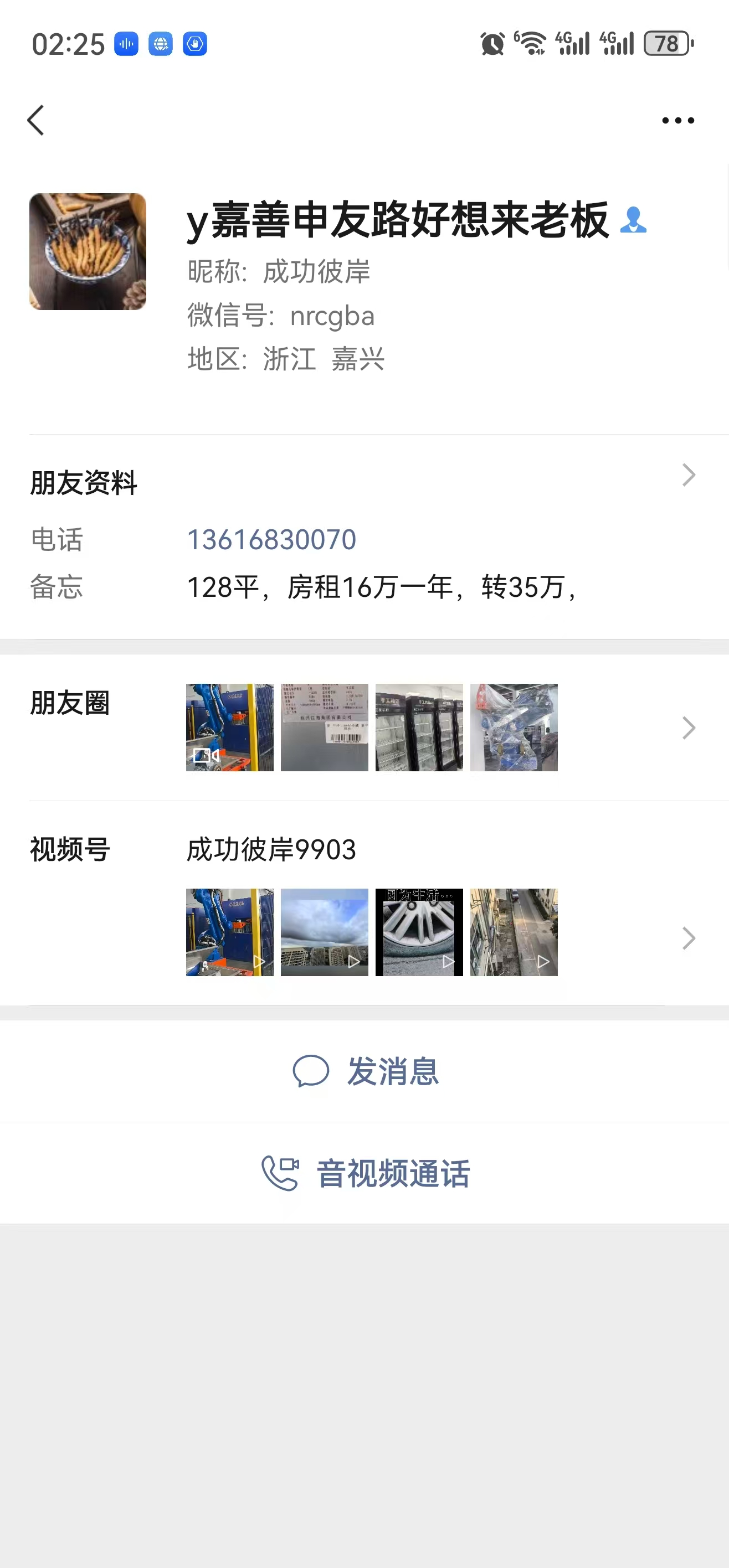This screenshot has height=1568, width=729.
Task: Open the full 朋友圈 Moments list
Action: click(x=687, y=728)
